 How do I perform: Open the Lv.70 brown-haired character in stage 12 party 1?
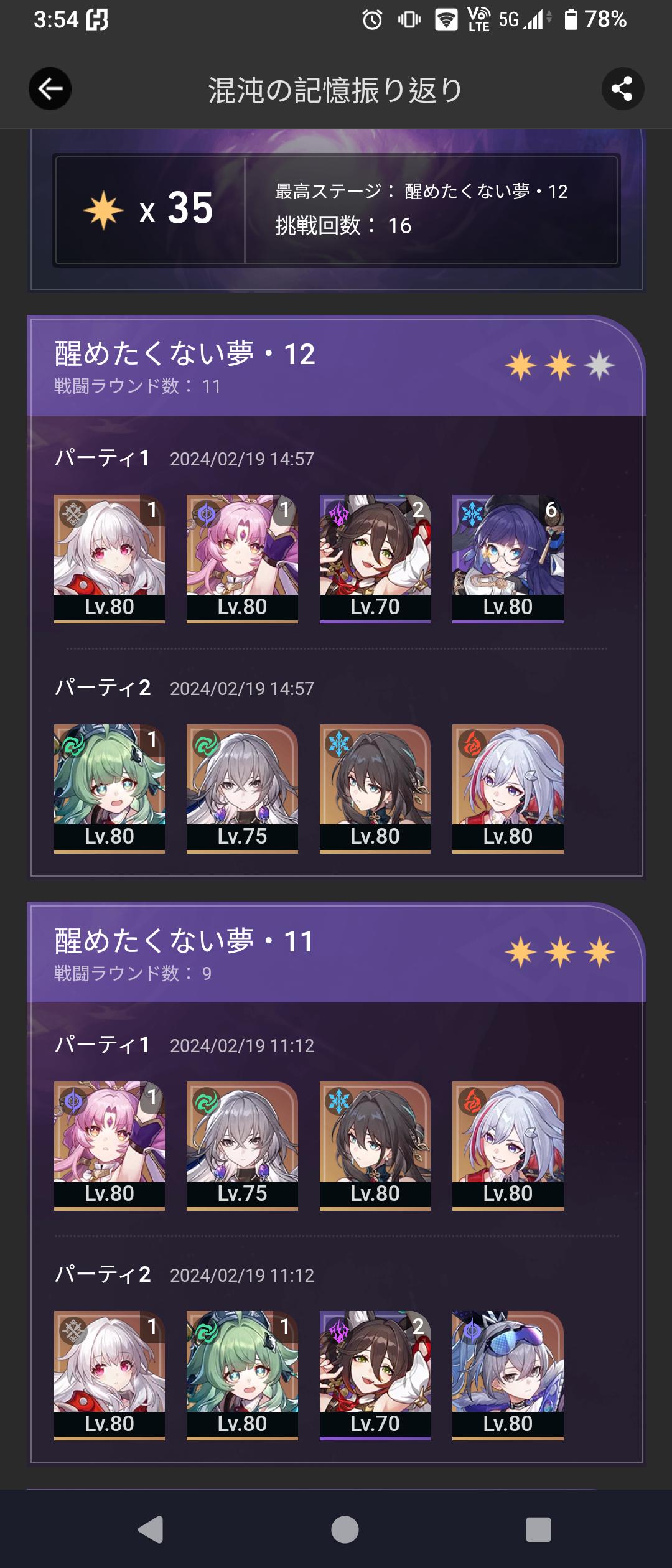point(375,557)
